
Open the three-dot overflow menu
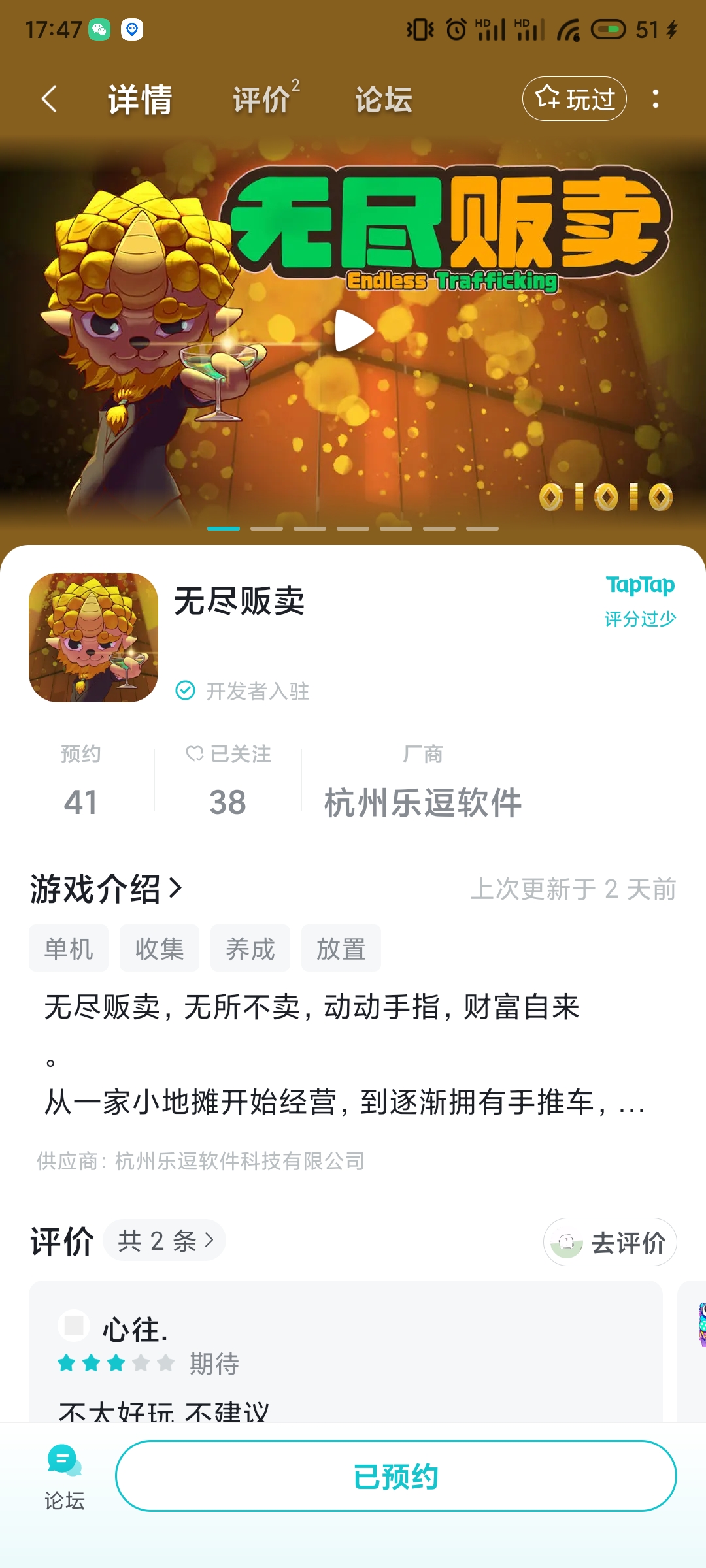(656, 99)
